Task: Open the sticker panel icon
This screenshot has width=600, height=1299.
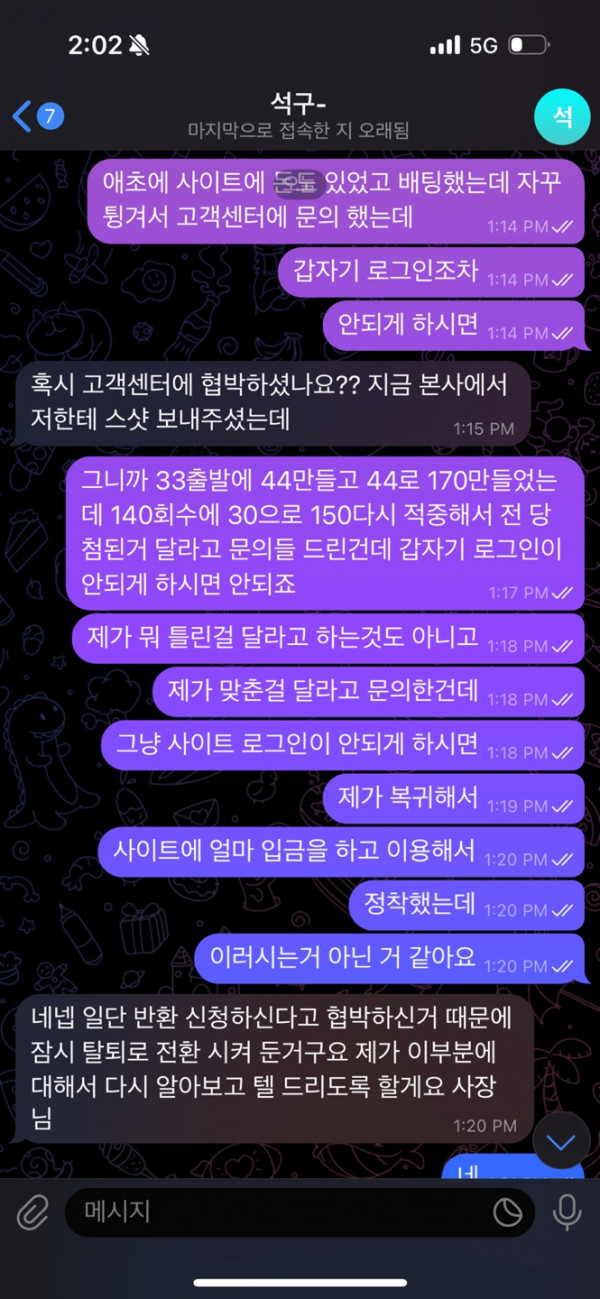Action: (x=508, y=1213)
